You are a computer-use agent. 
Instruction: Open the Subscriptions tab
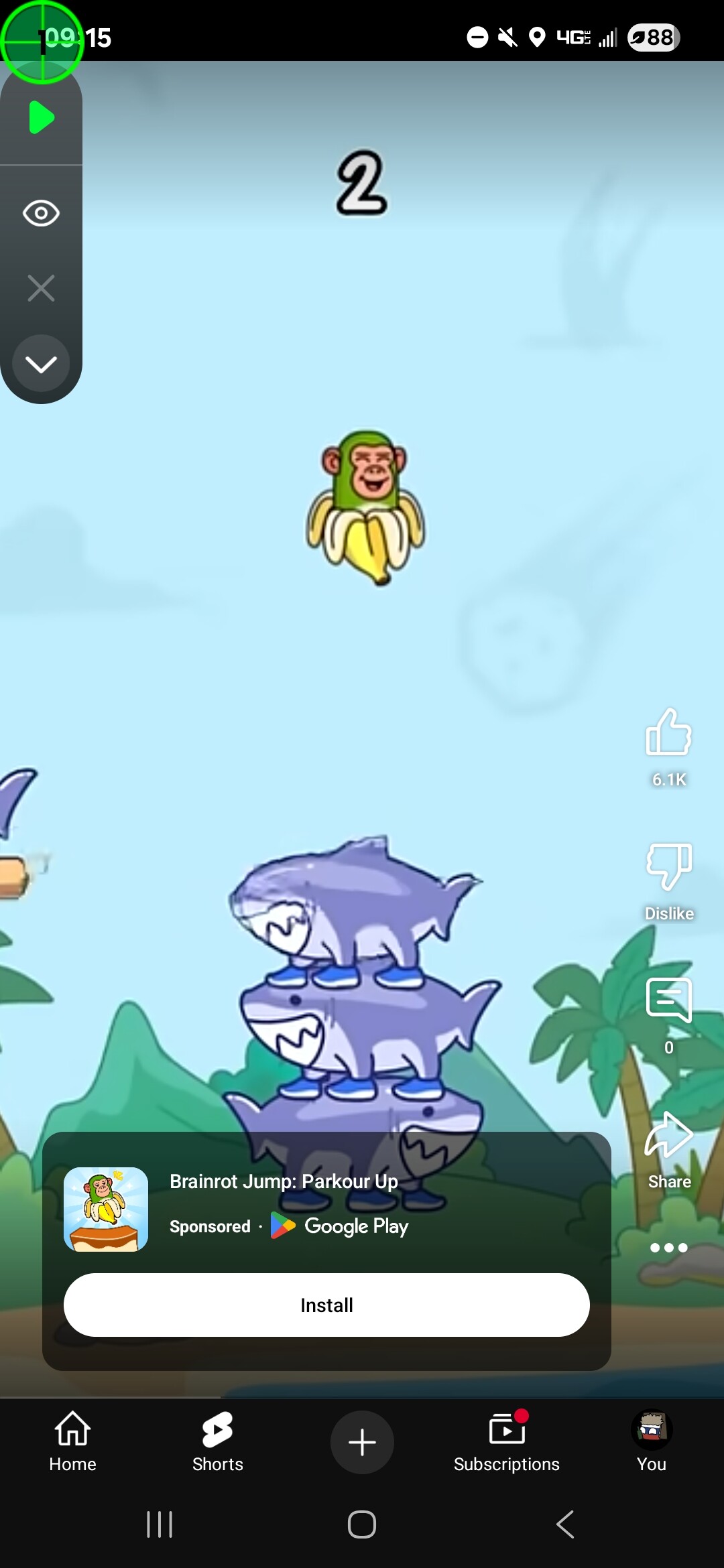pos(507,1441)
